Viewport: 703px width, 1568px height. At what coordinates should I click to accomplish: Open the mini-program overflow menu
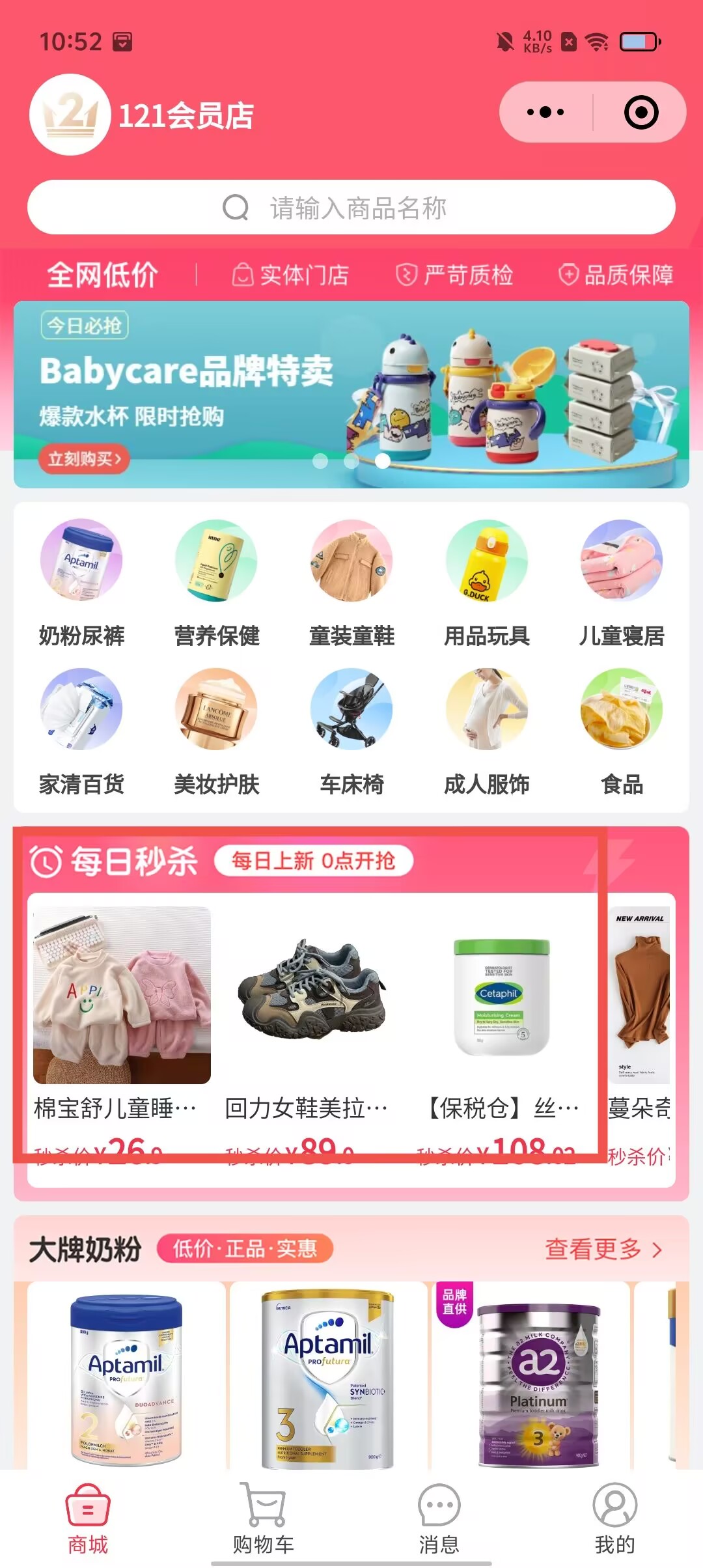[545, 113]
